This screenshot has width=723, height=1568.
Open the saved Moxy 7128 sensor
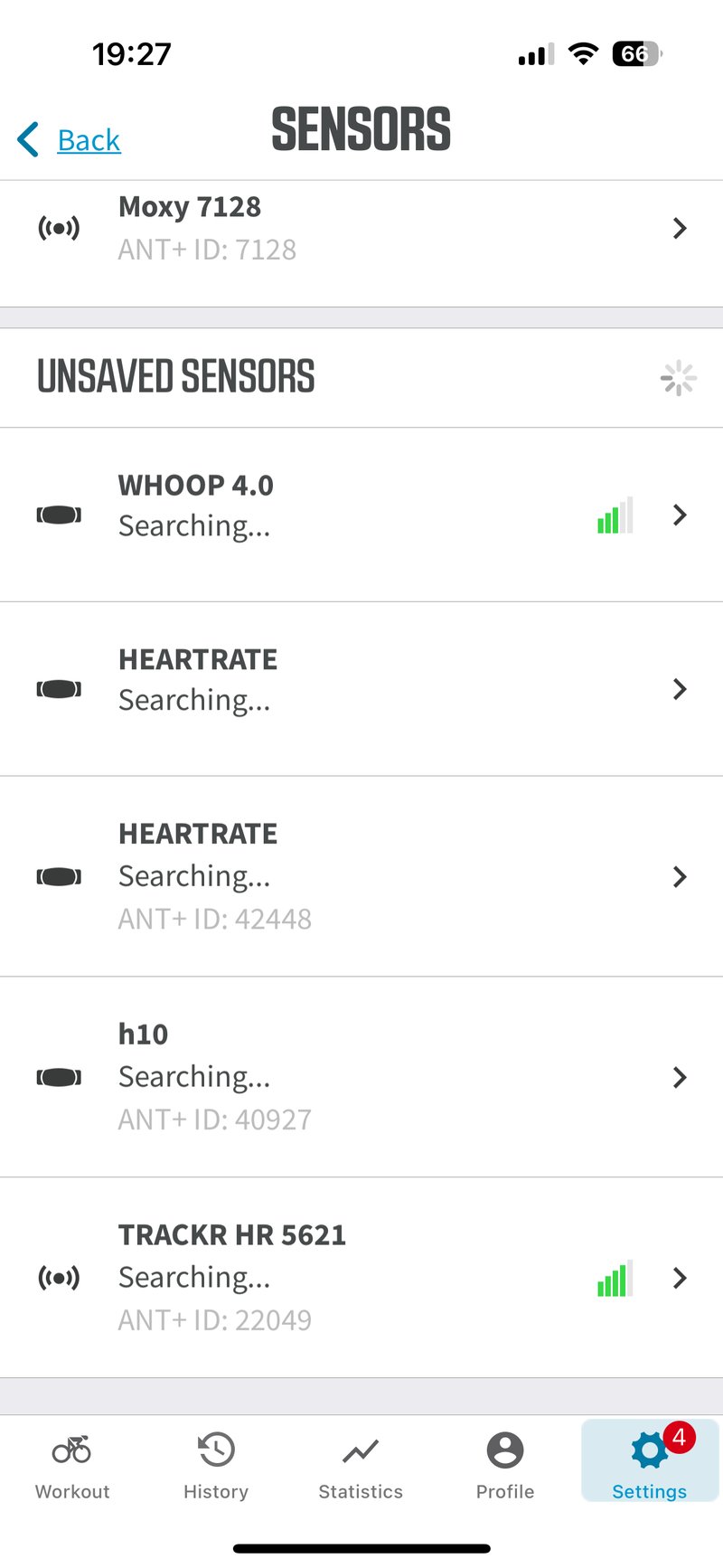tap(361, 229)
